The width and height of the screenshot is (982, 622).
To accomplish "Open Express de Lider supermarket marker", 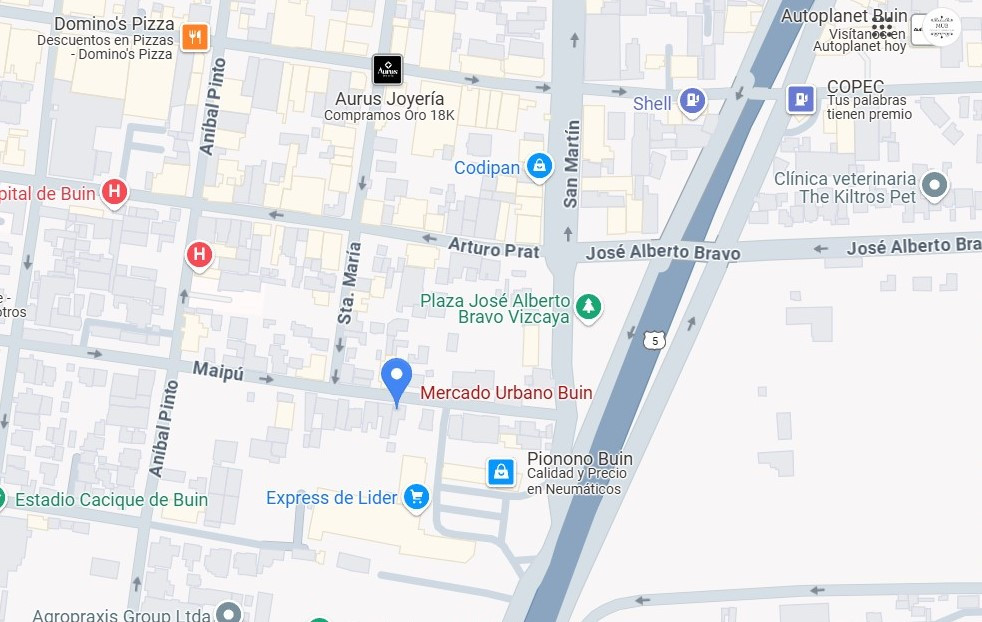I will coord(416,496).
